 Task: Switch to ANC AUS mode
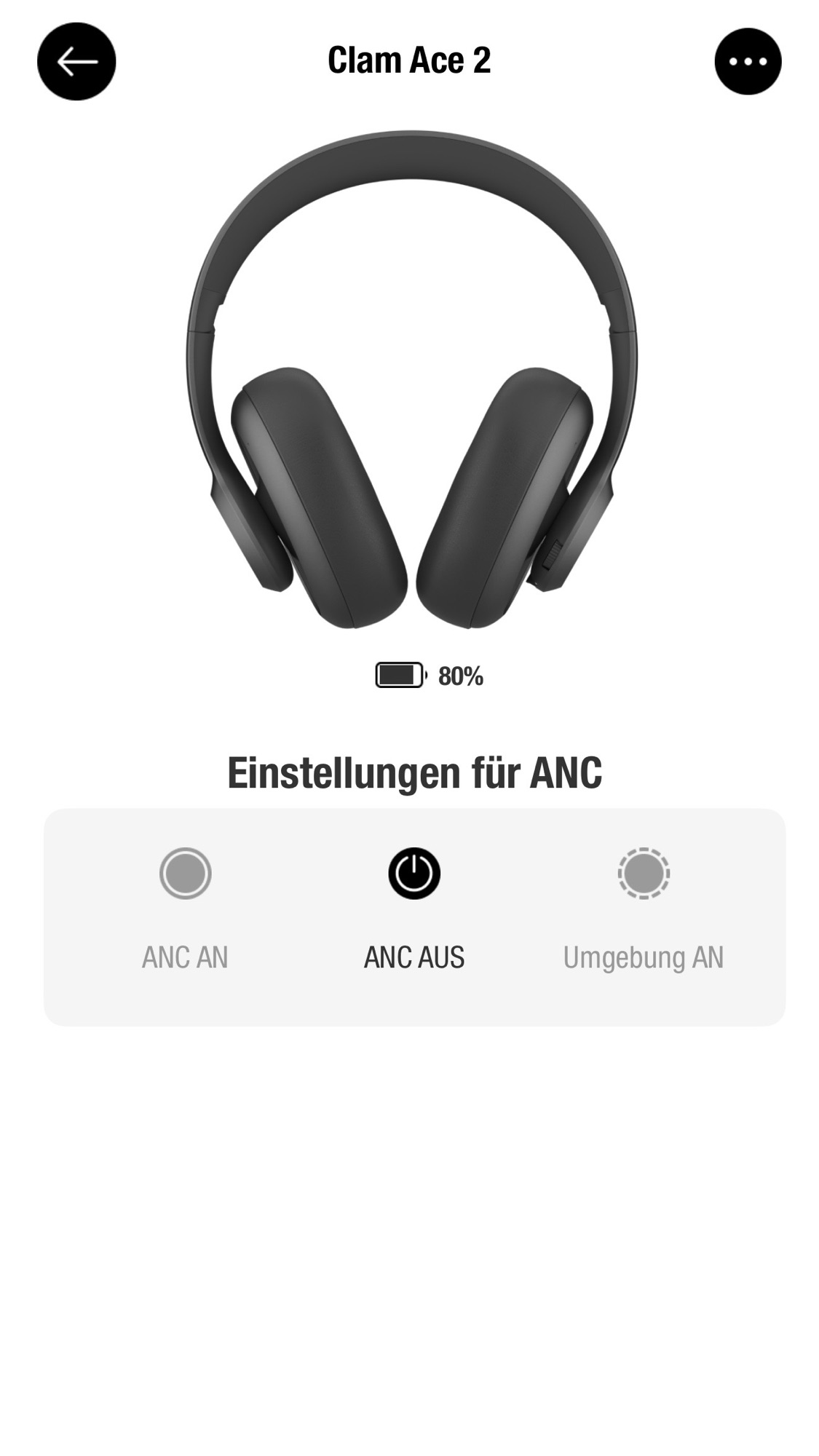[414, 874]
